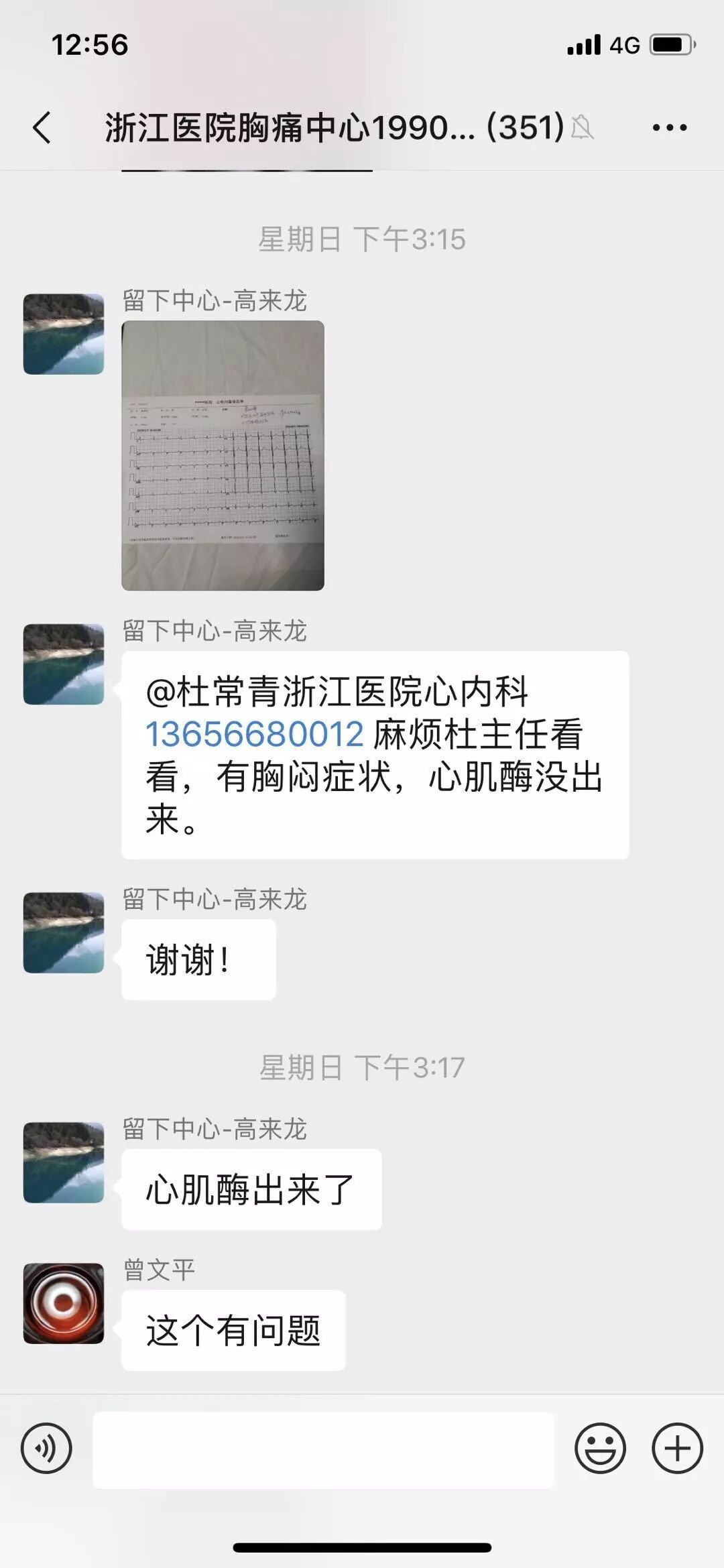
Task: Open the group chat options menu
Action: point(670,127)
